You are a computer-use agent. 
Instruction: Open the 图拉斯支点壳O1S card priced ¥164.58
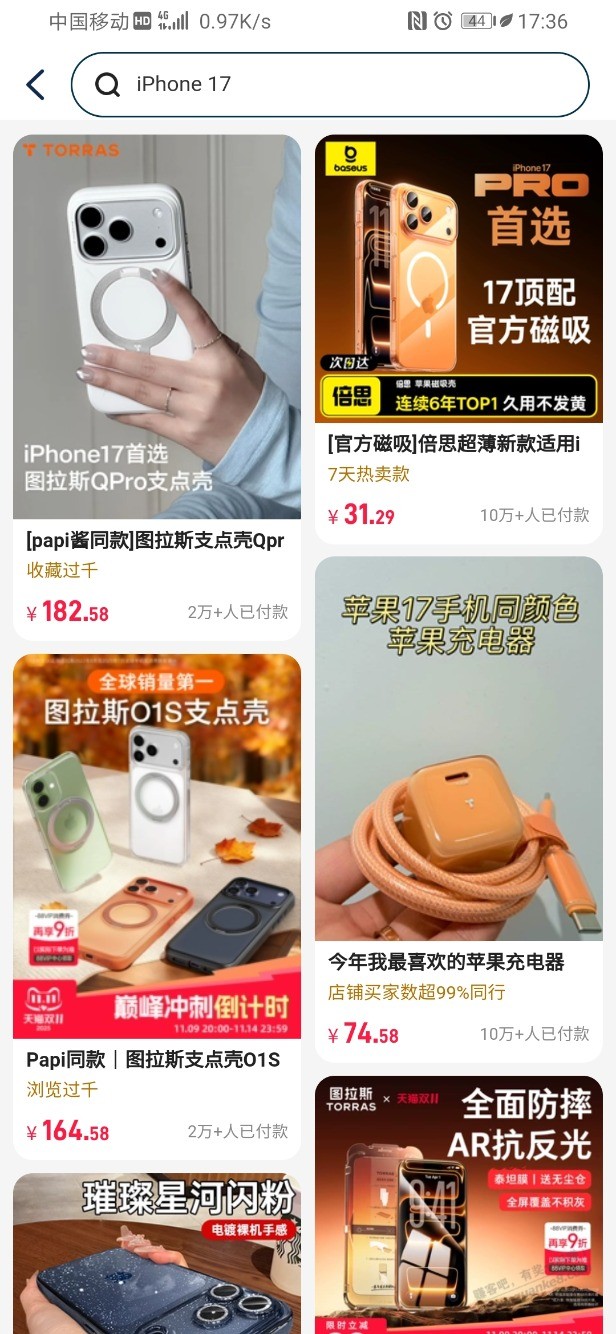click(157, 880)
